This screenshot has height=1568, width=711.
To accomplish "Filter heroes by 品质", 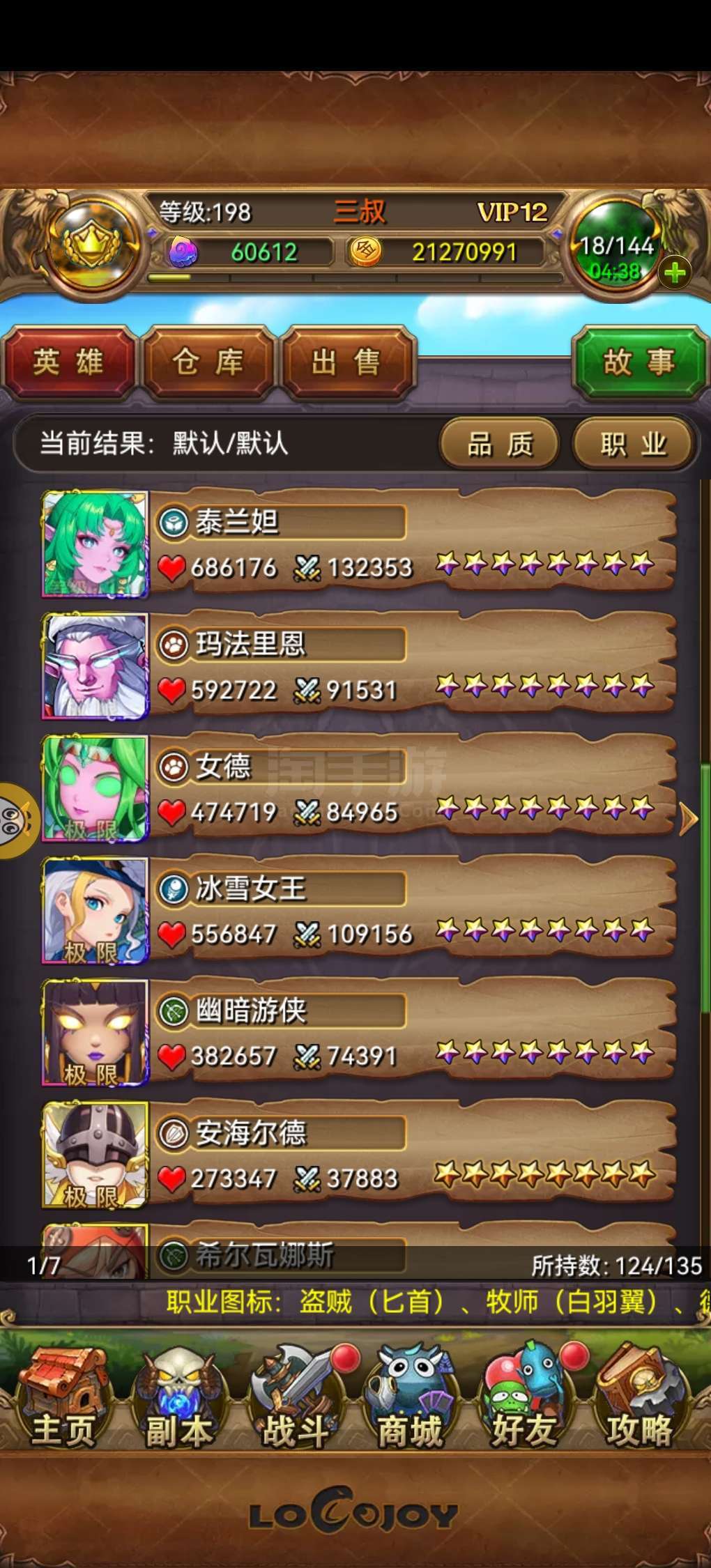I will tap(499, 443).
